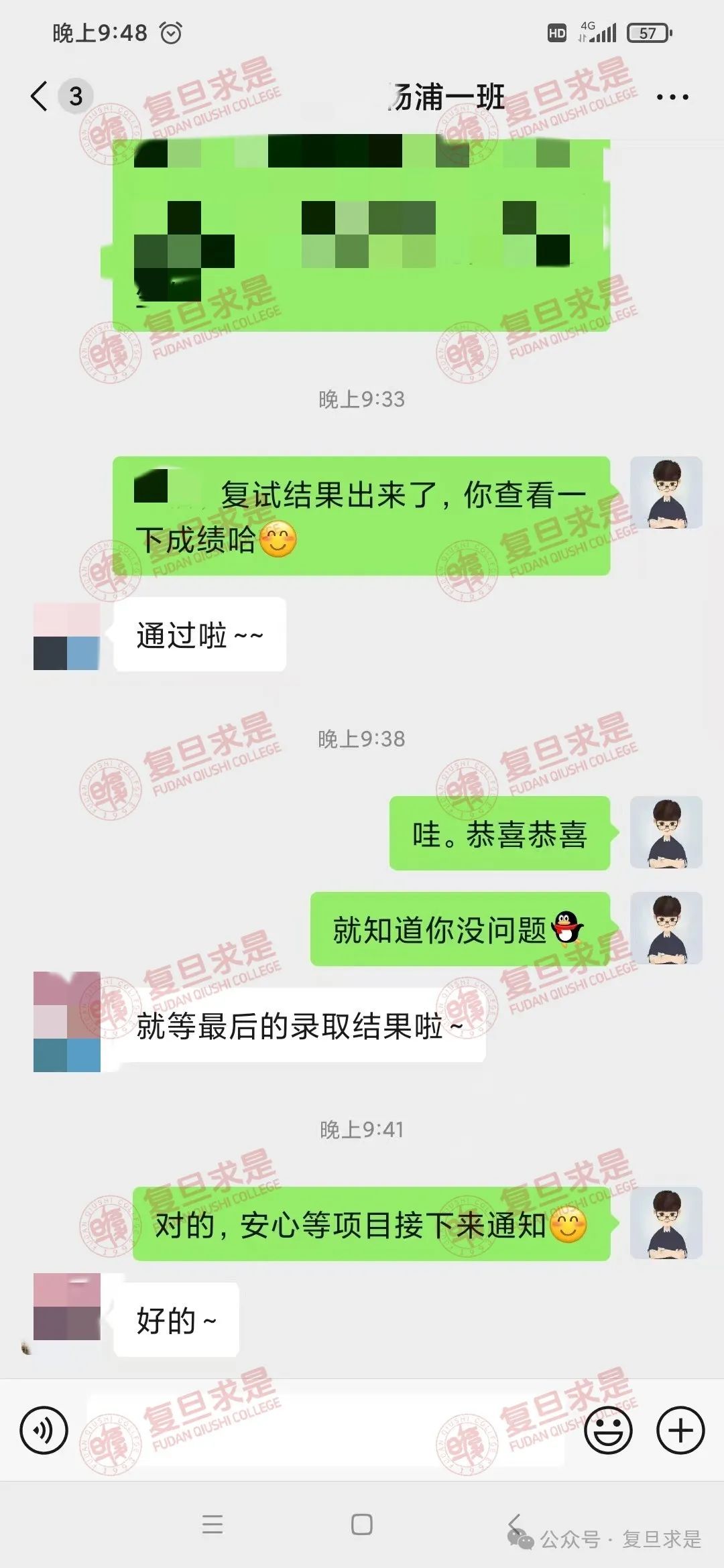Screen dimensions: 724x1568
Task: Open the avatar beside 通过啦 message
Action: tap(66, 636)
